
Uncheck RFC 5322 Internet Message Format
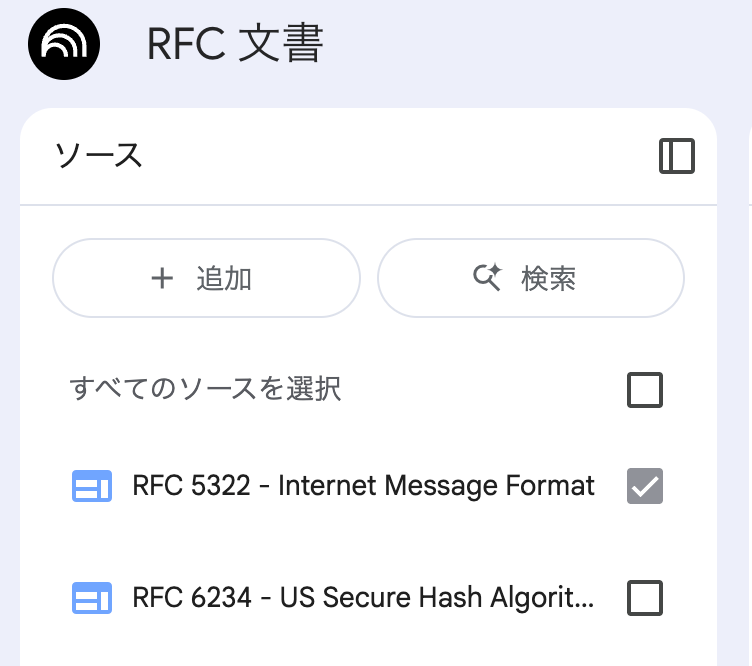click(x=645, y=486)
